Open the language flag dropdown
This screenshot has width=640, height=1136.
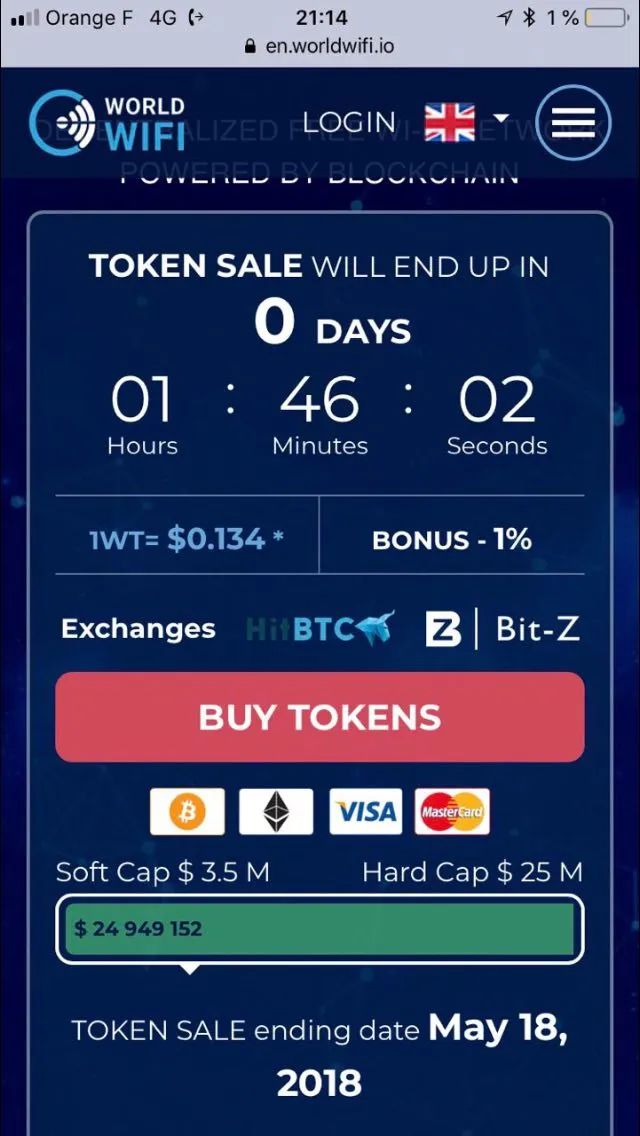467,122
